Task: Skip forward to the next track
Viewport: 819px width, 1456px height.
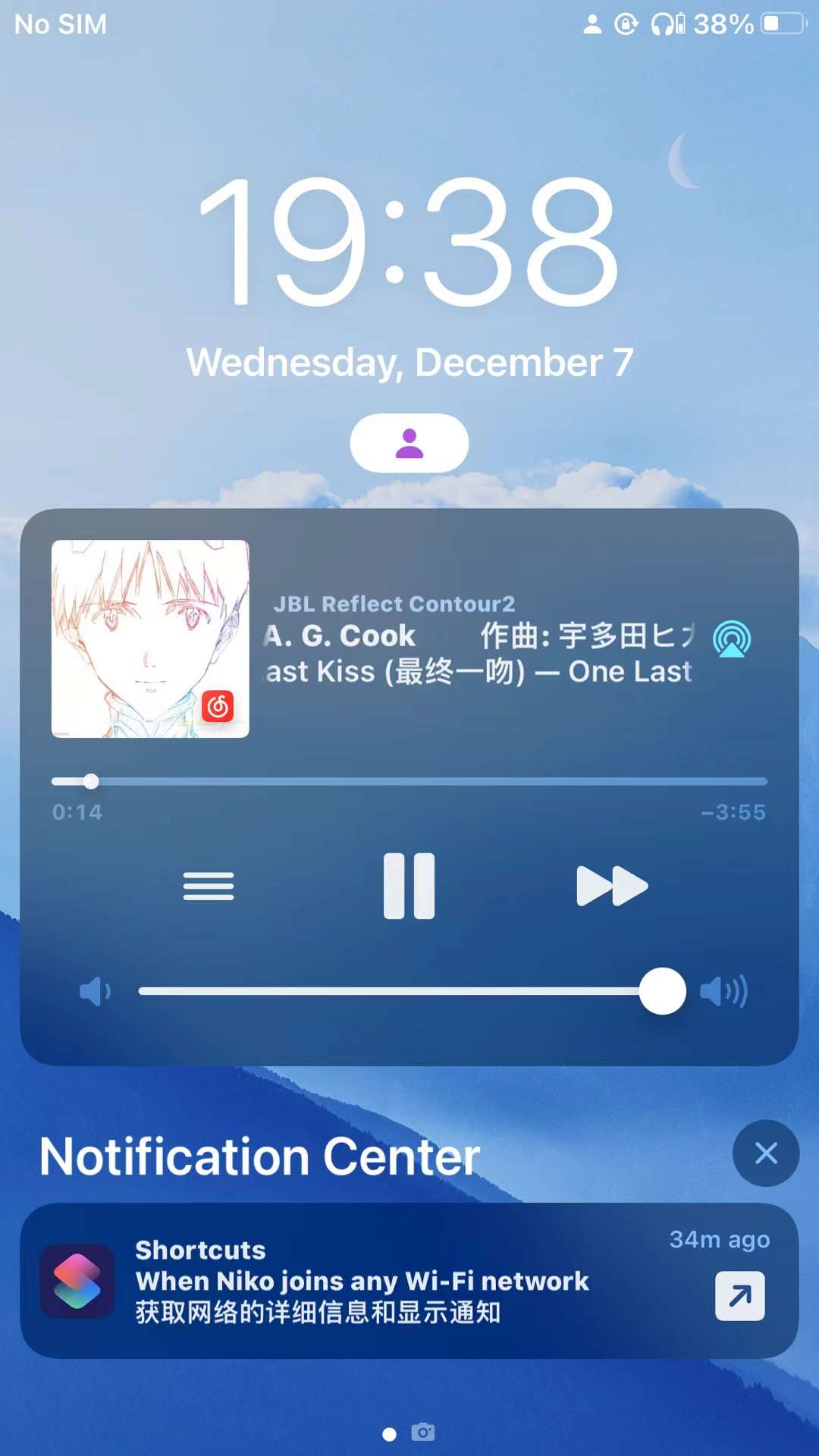Action: tap(612, 886)
